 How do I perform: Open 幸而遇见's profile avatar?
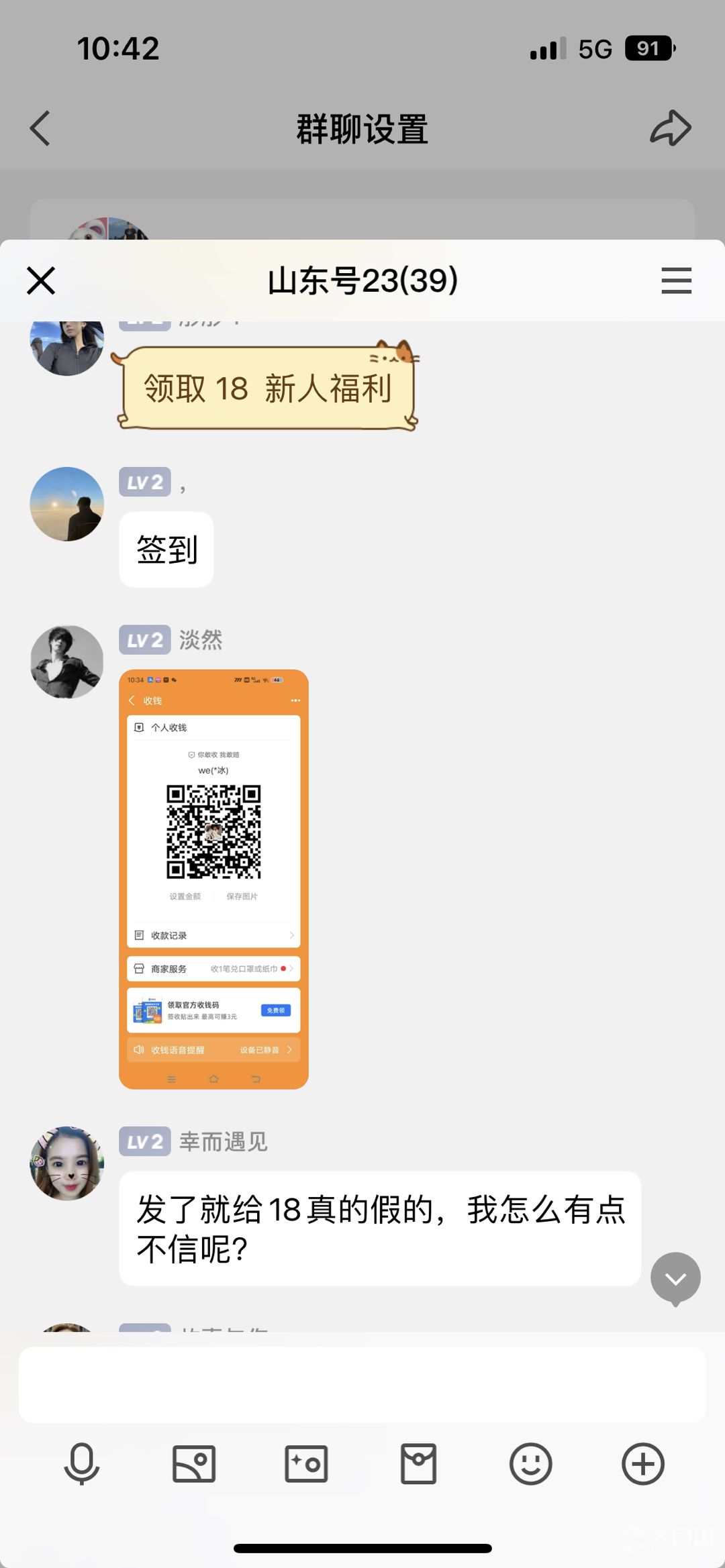click(x=67, y=1163)
